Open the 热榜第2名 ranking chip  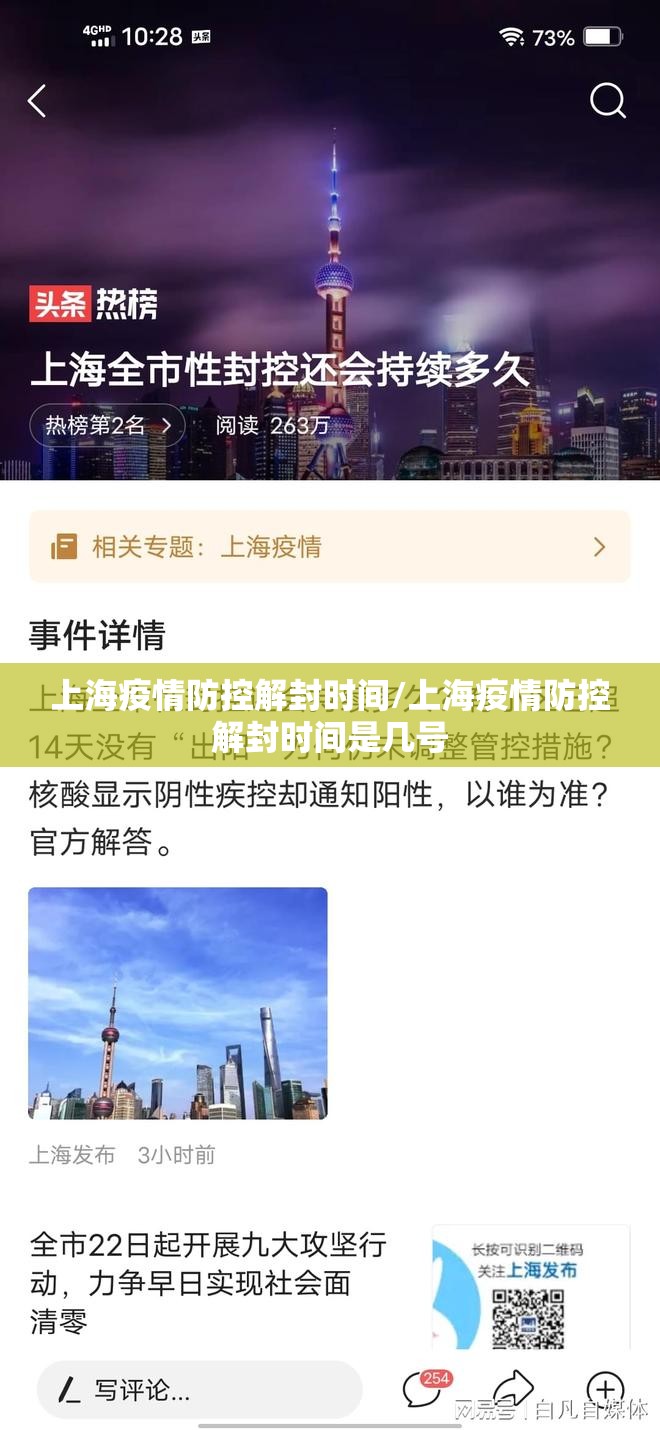[x=107, y=425]
